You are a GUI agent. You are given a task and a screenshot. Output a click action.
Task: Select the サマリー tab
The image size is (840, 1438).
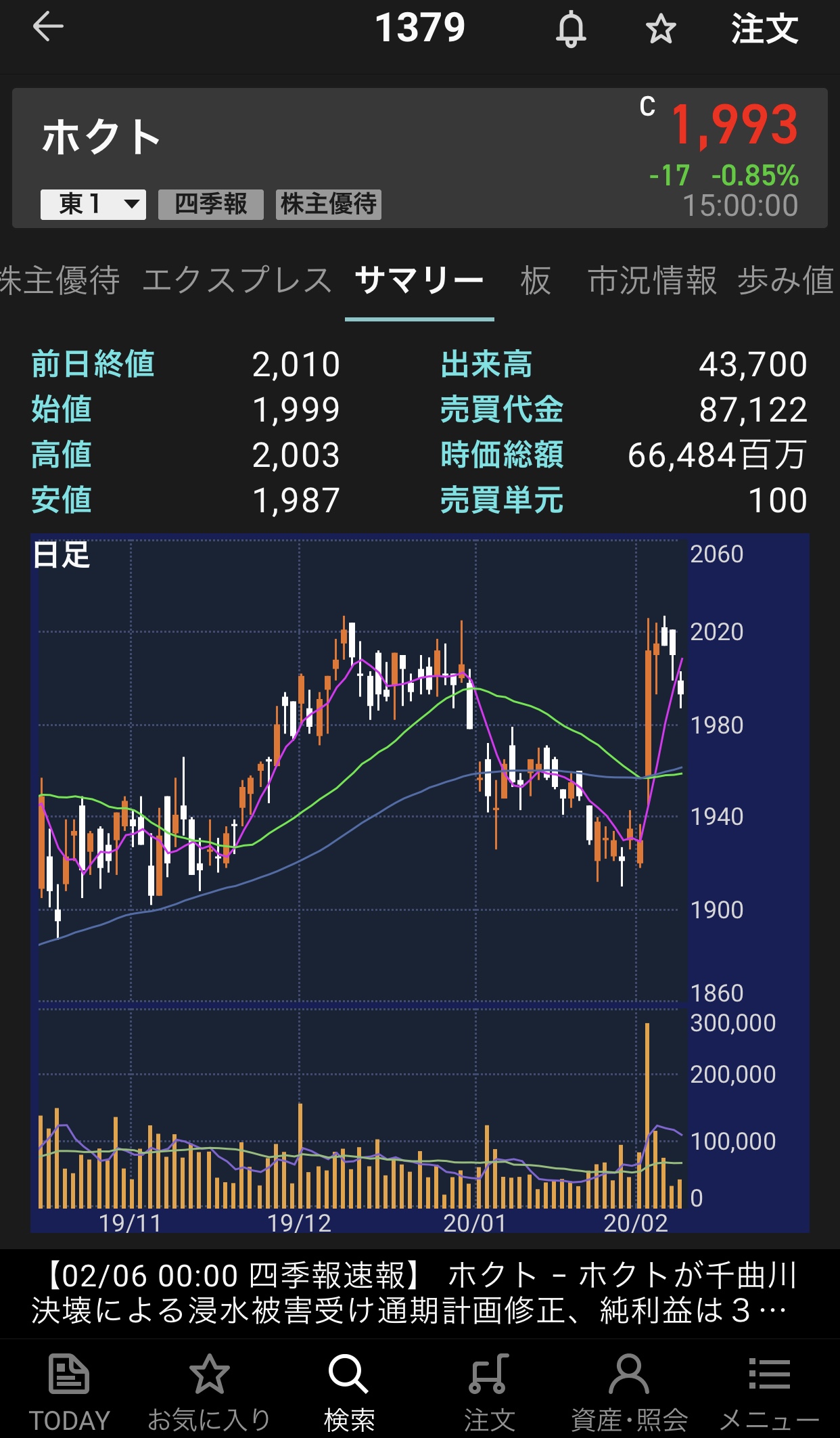point(419,281)
